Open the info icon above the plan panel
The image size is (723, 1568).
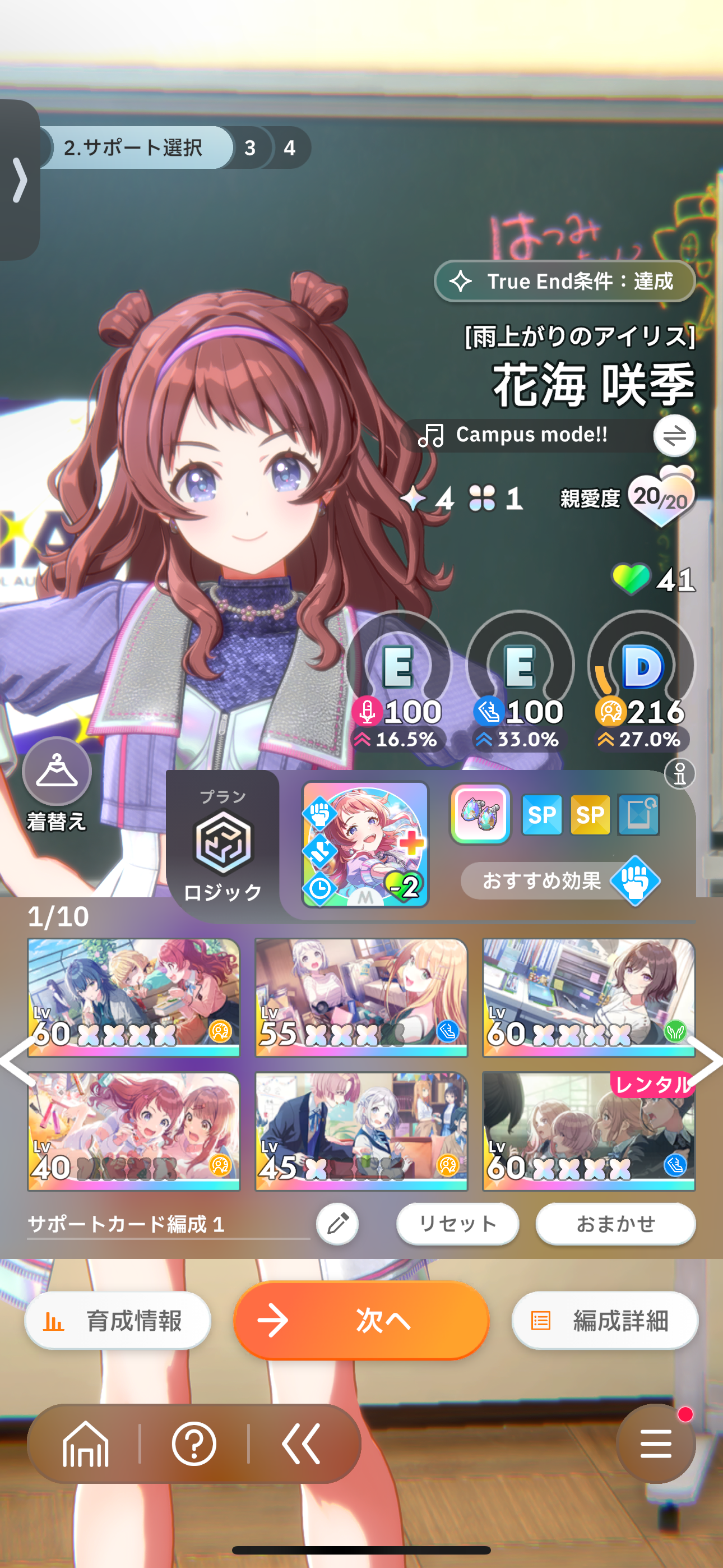click(x=680, y=774)
